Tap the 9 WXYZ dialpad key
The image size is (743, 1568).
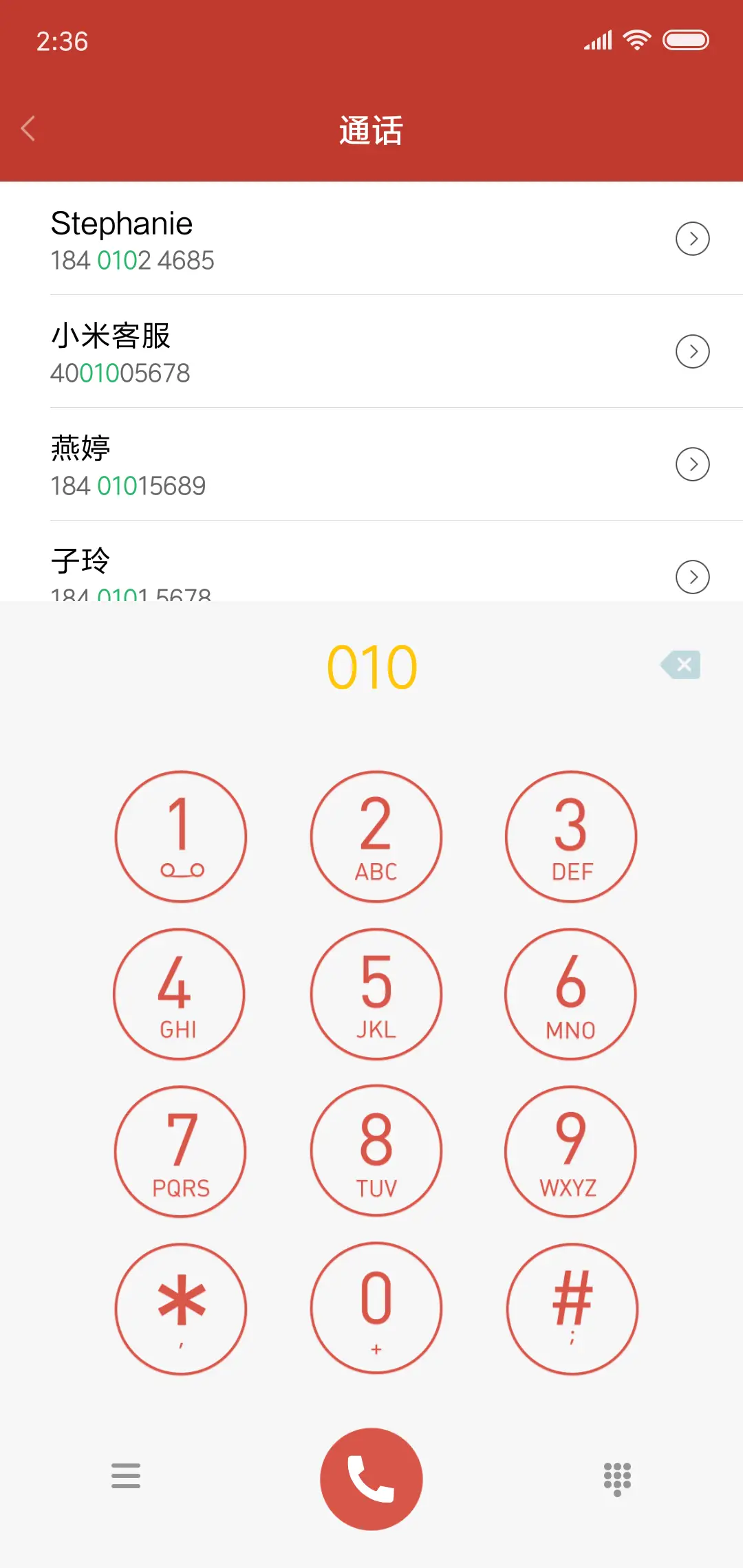tap(571, 1151)
